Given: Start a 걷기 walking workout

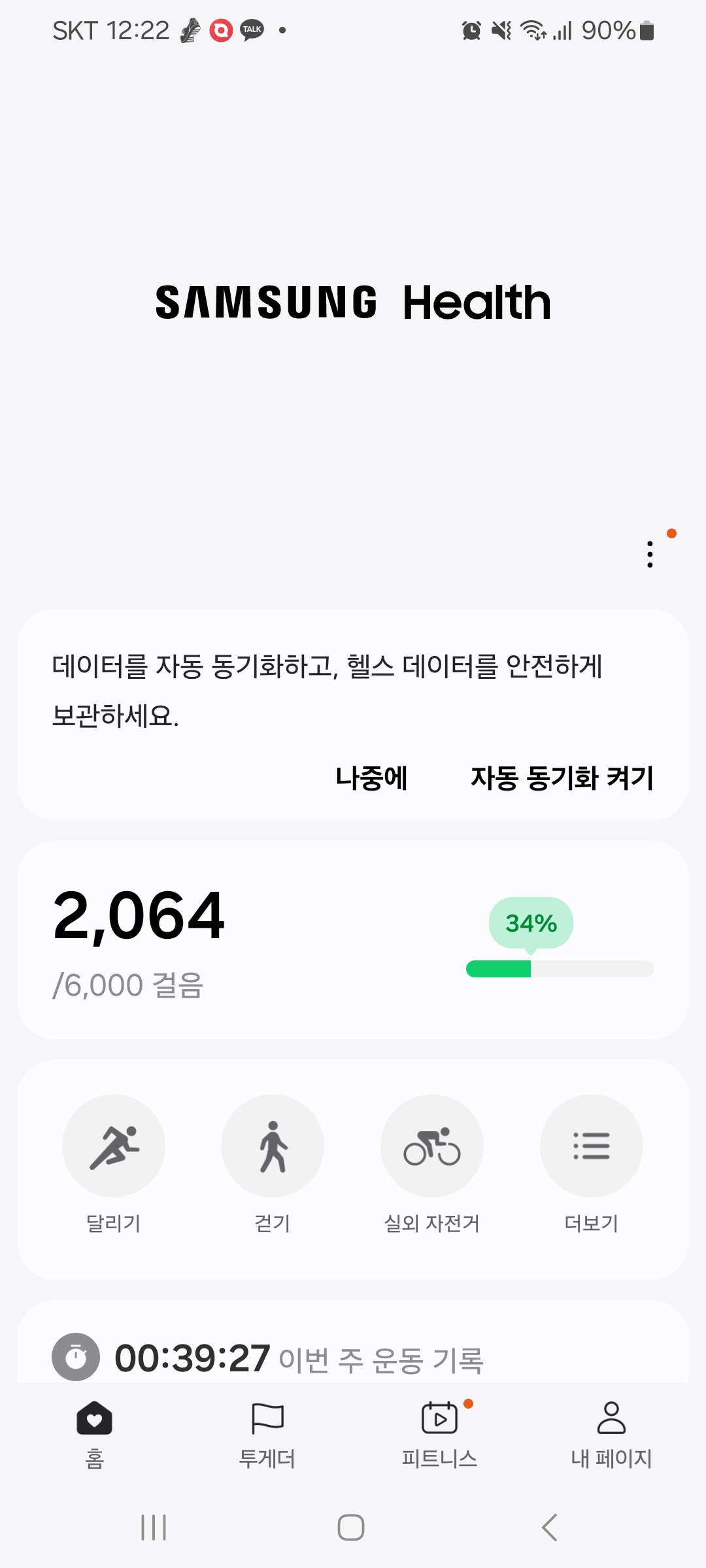Looking at the screenshot, I should 273,1146.
